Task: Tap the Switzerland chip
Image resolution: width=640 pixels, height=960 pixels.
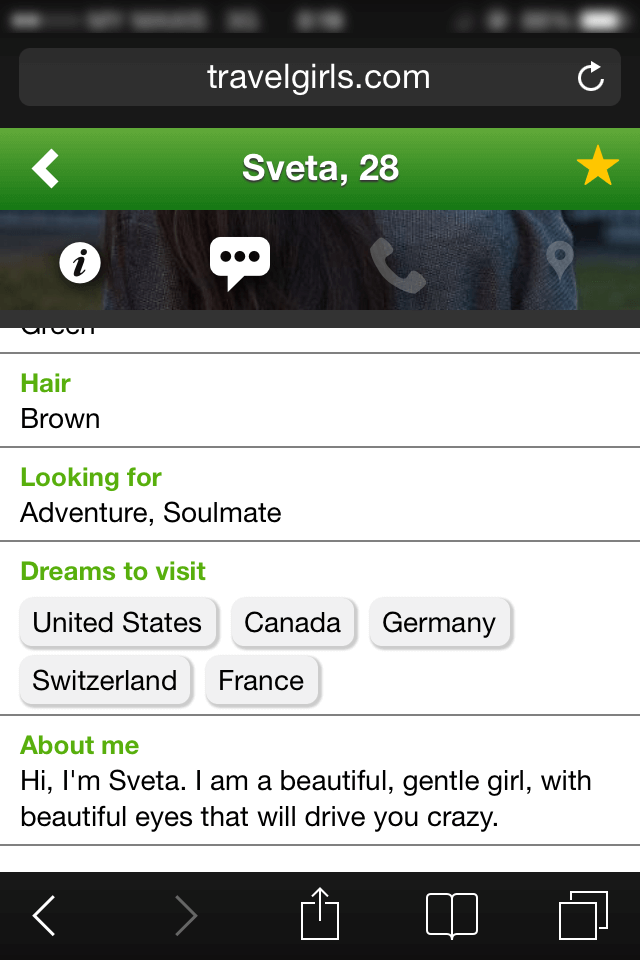Action: click(x=105, y=681)
